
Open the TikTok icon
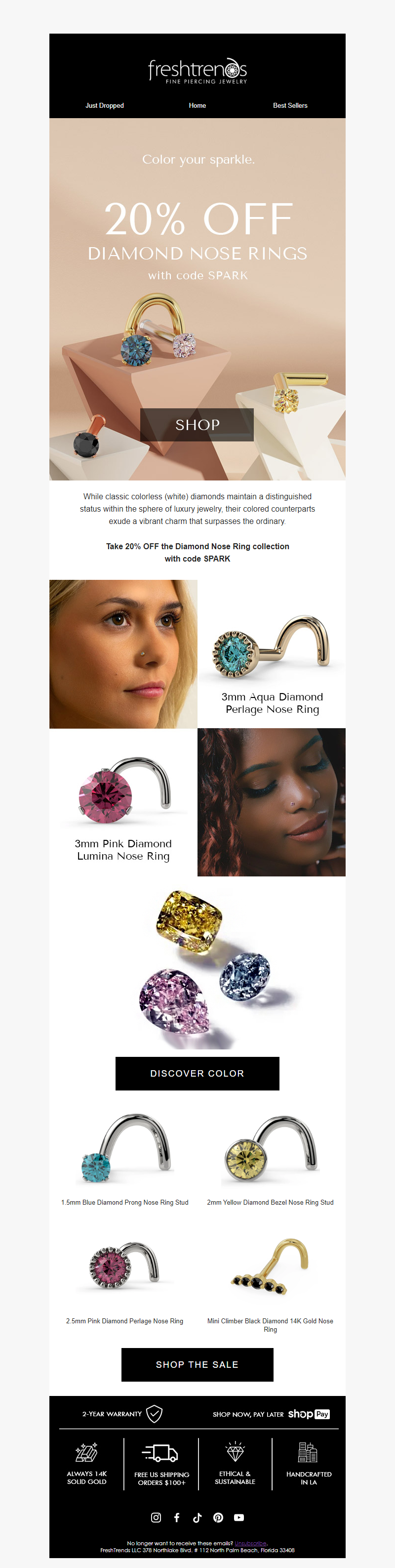point(197,1518)
